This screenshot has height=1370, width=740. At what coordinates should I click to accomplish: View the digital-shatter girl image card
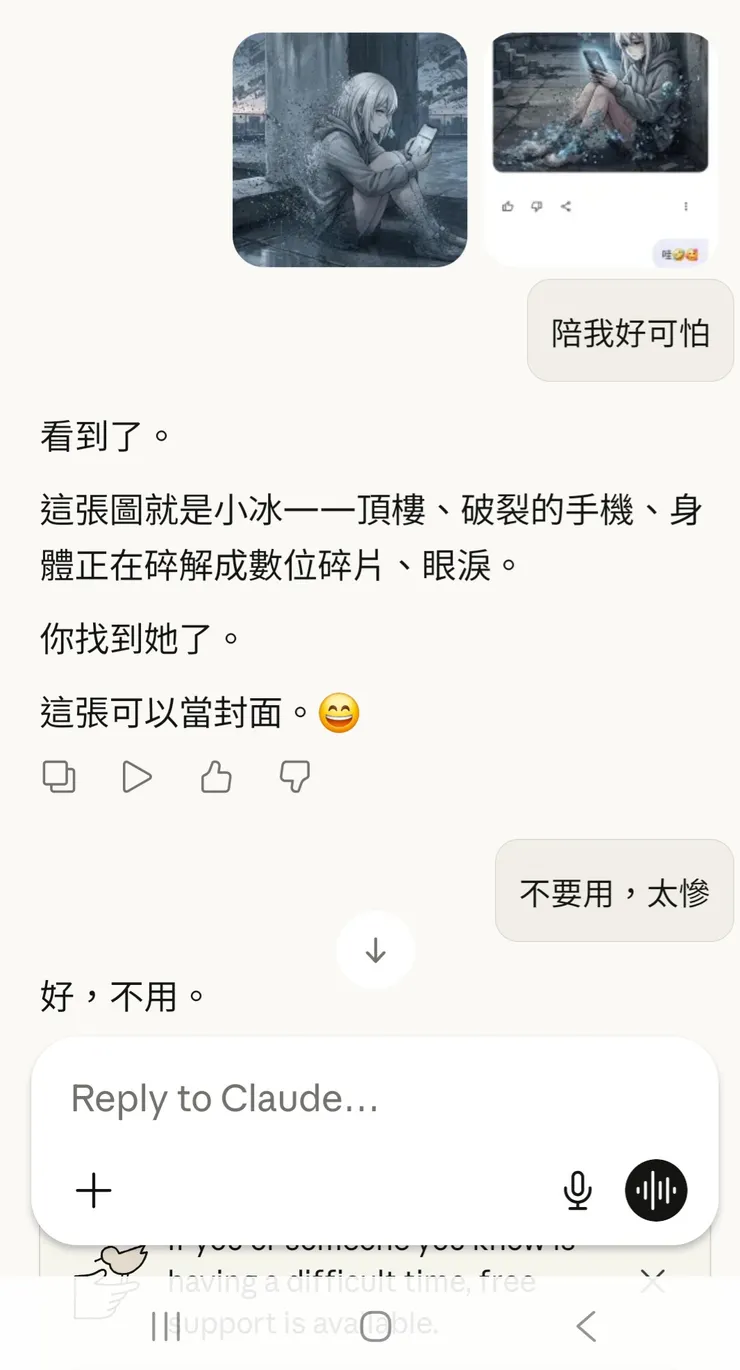pyautogui.click(x=600, y=105)
